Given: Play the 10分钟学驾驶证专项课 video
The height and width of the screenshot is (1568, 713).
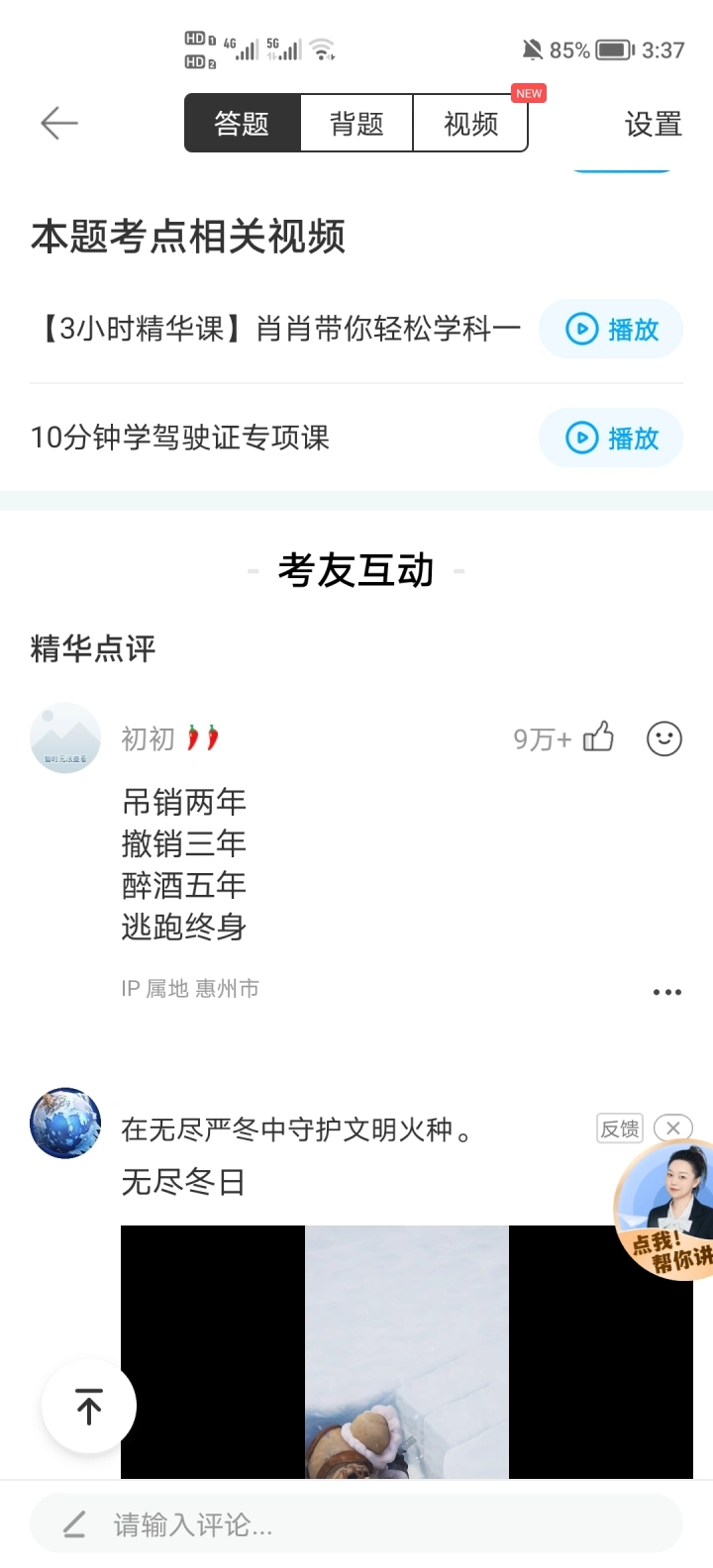Looking at the screenshot, I should [x=611, y=438].
